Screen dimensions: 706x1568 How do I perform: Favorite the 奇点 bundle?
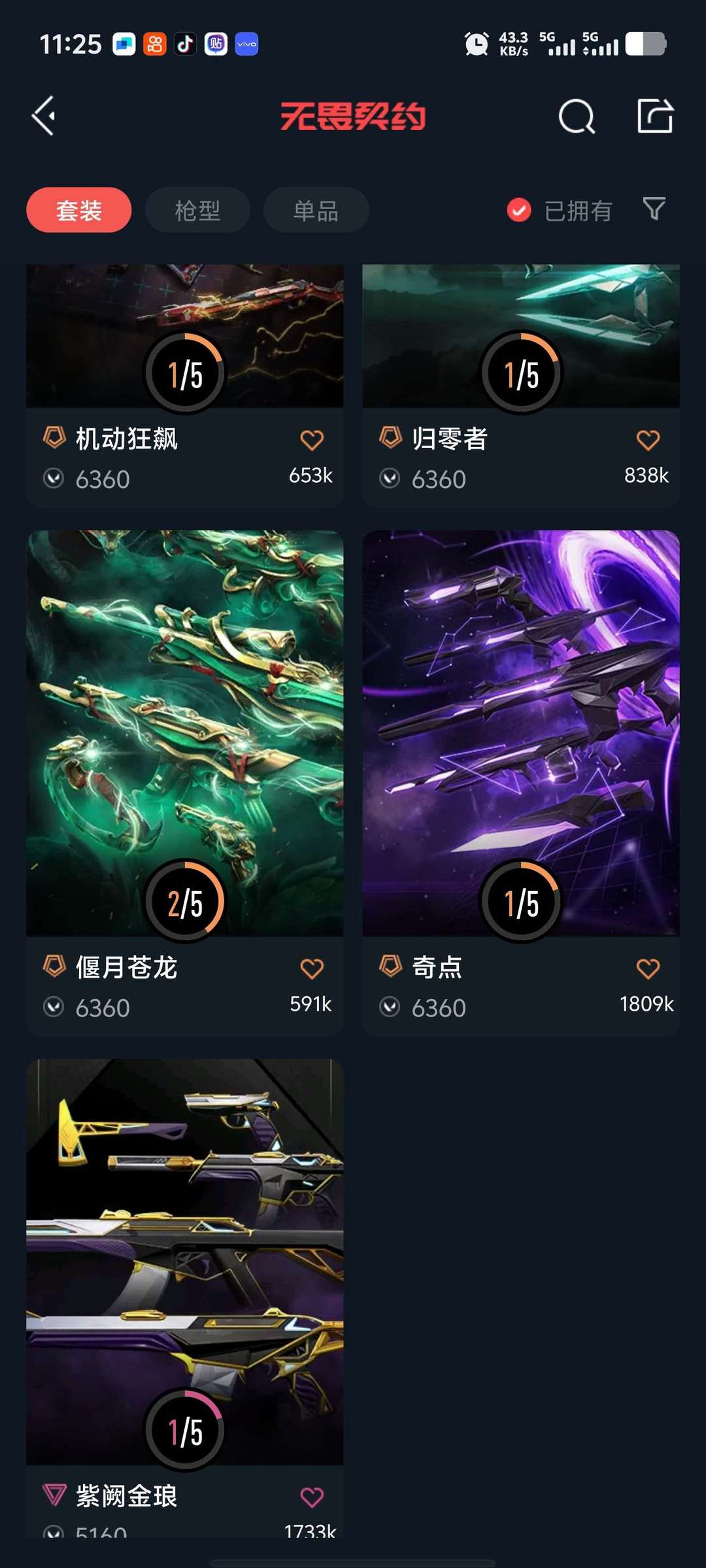tap(648, 969)
